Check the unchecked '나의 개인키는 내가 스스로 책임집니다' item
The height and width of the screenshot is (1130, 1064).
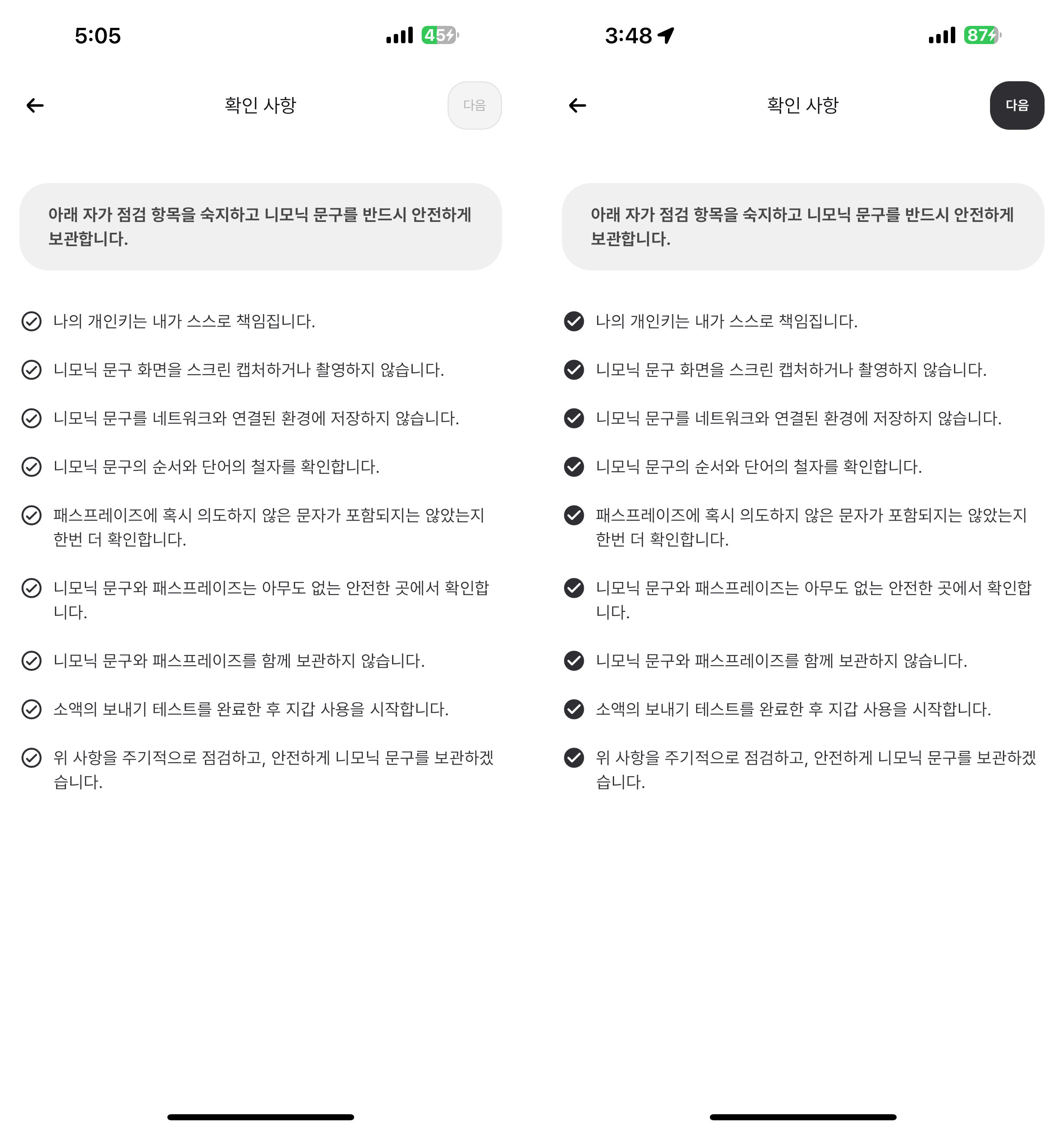(x=31, y=321)
